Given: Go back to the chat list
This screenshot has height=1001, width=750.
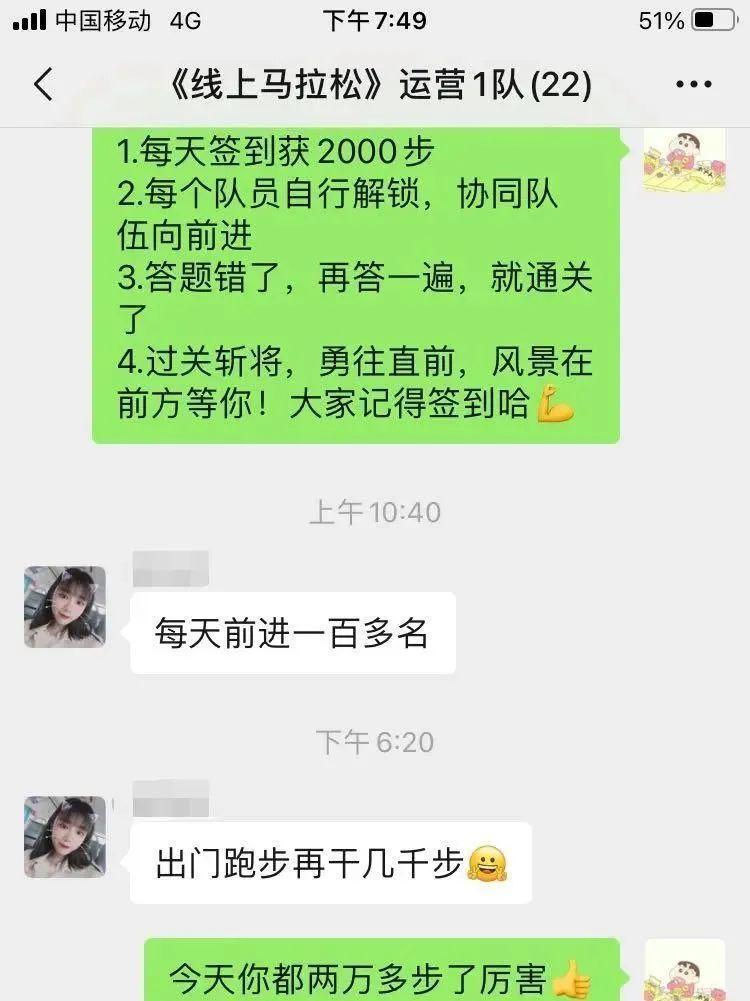Looking at the screenshot, I should click(x=43, y=85).
